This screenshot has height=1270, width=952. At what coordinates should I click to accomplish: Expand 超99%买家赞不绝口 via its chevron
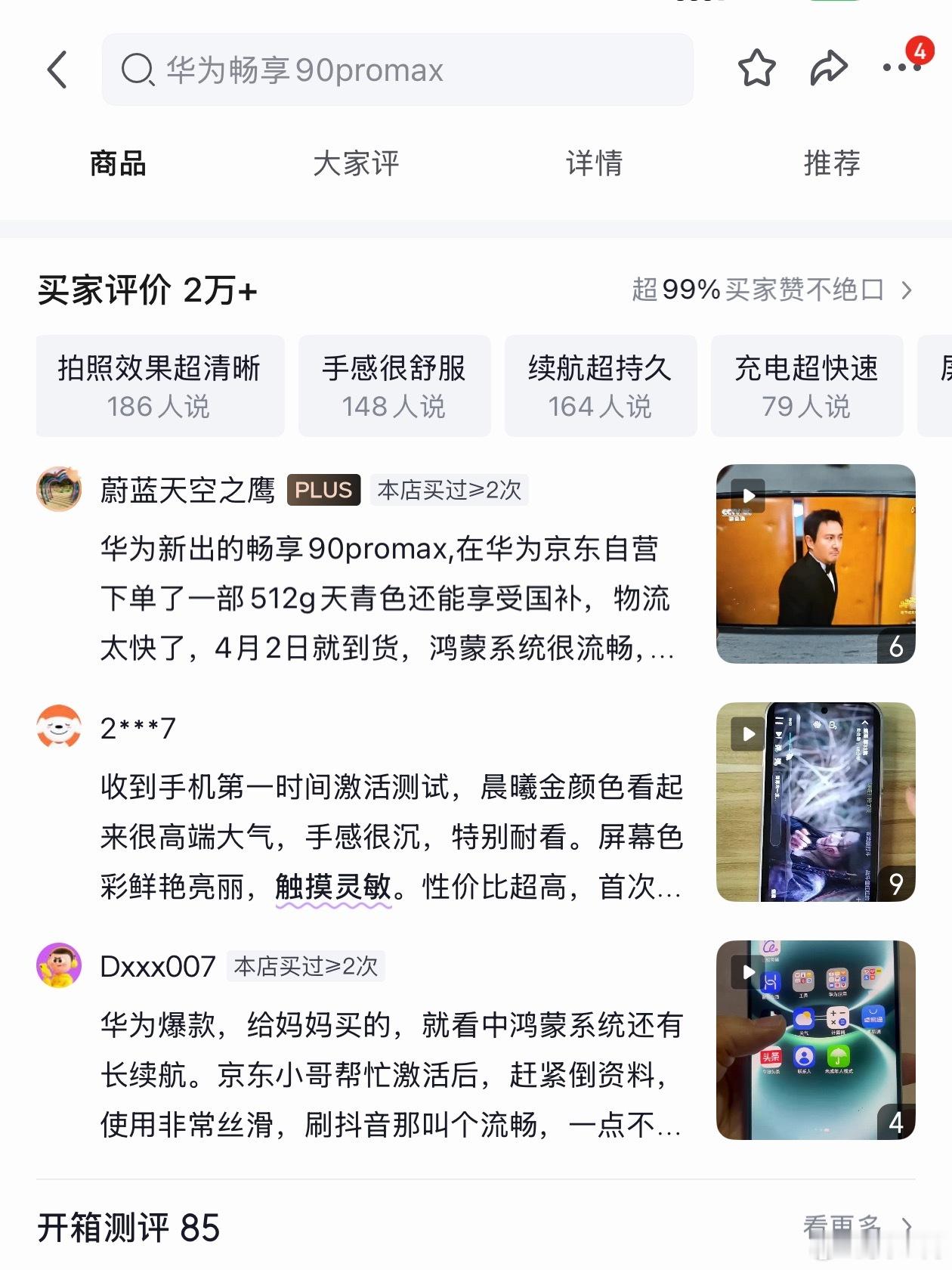click(907, 290)
